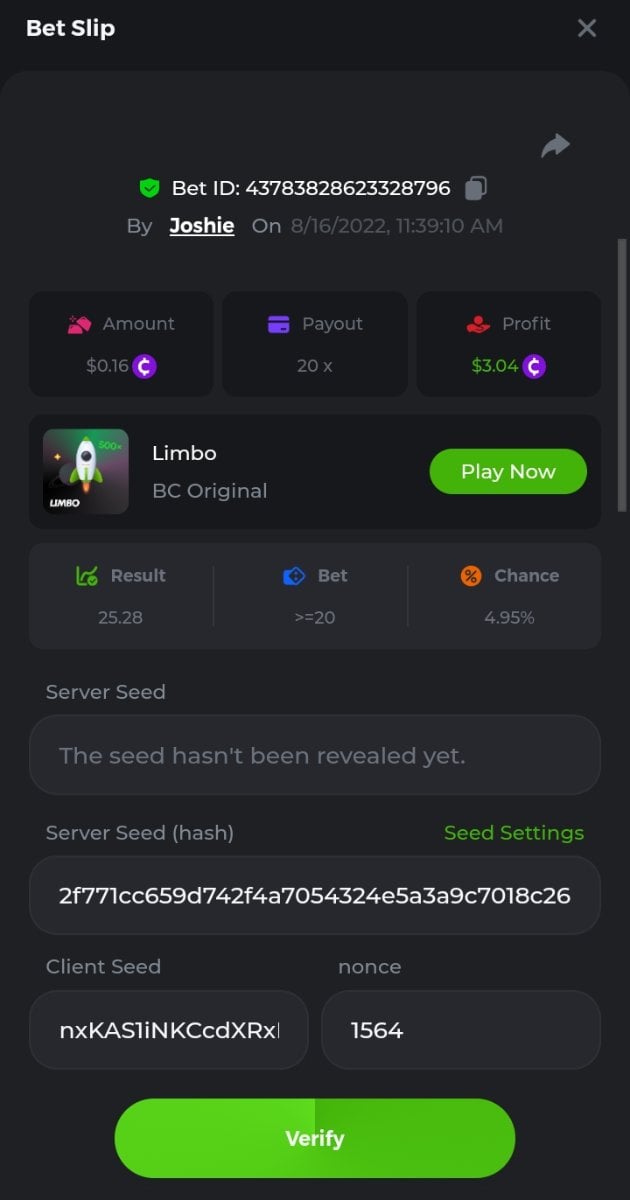Close the Bet Slip dialog
Screen dimensions: 630x1200
pyautogui.click(x=587, y=28)
